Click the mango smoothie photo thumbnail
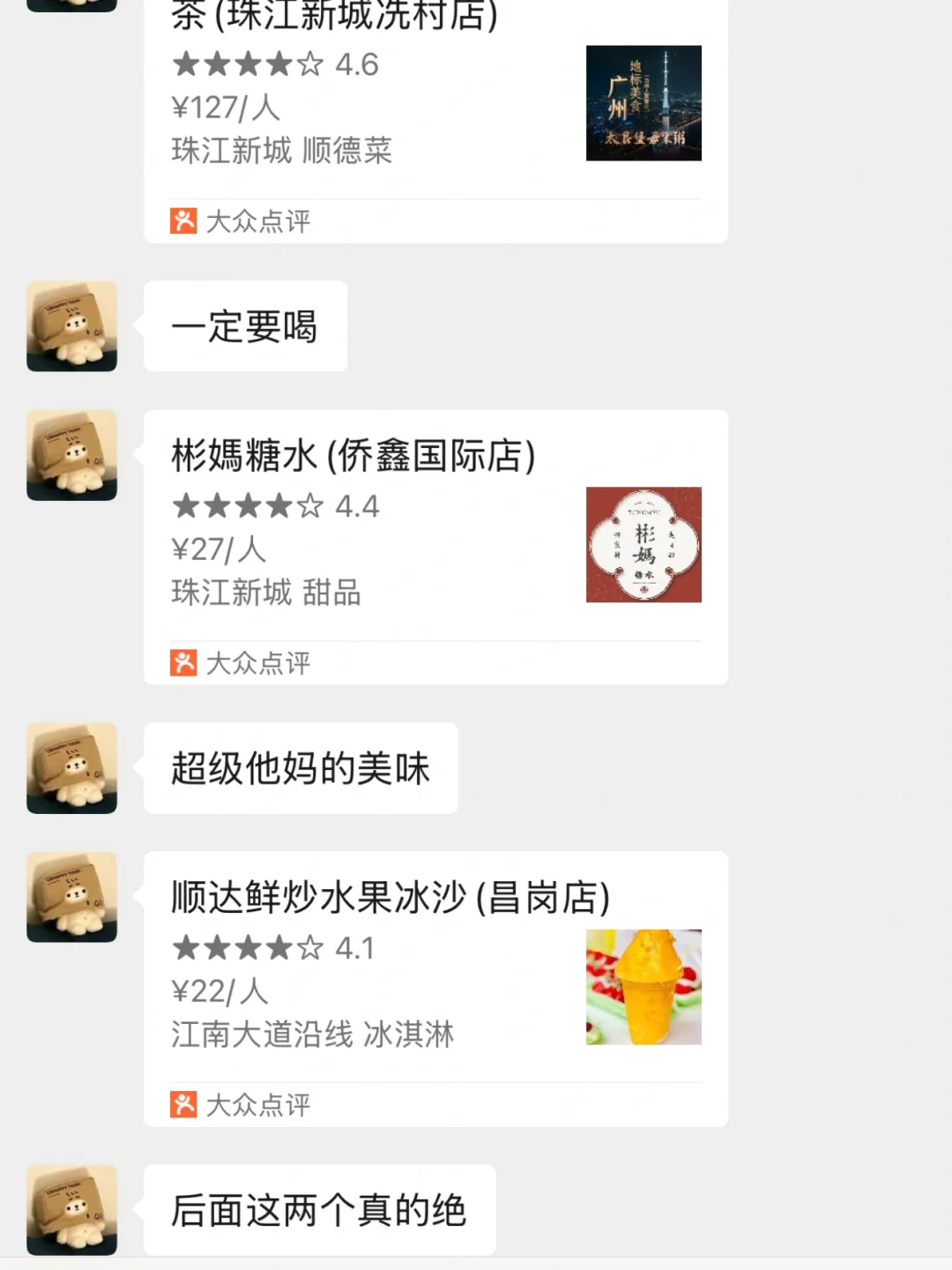Screen dimensions: 952x1270 tap(643, 986)
